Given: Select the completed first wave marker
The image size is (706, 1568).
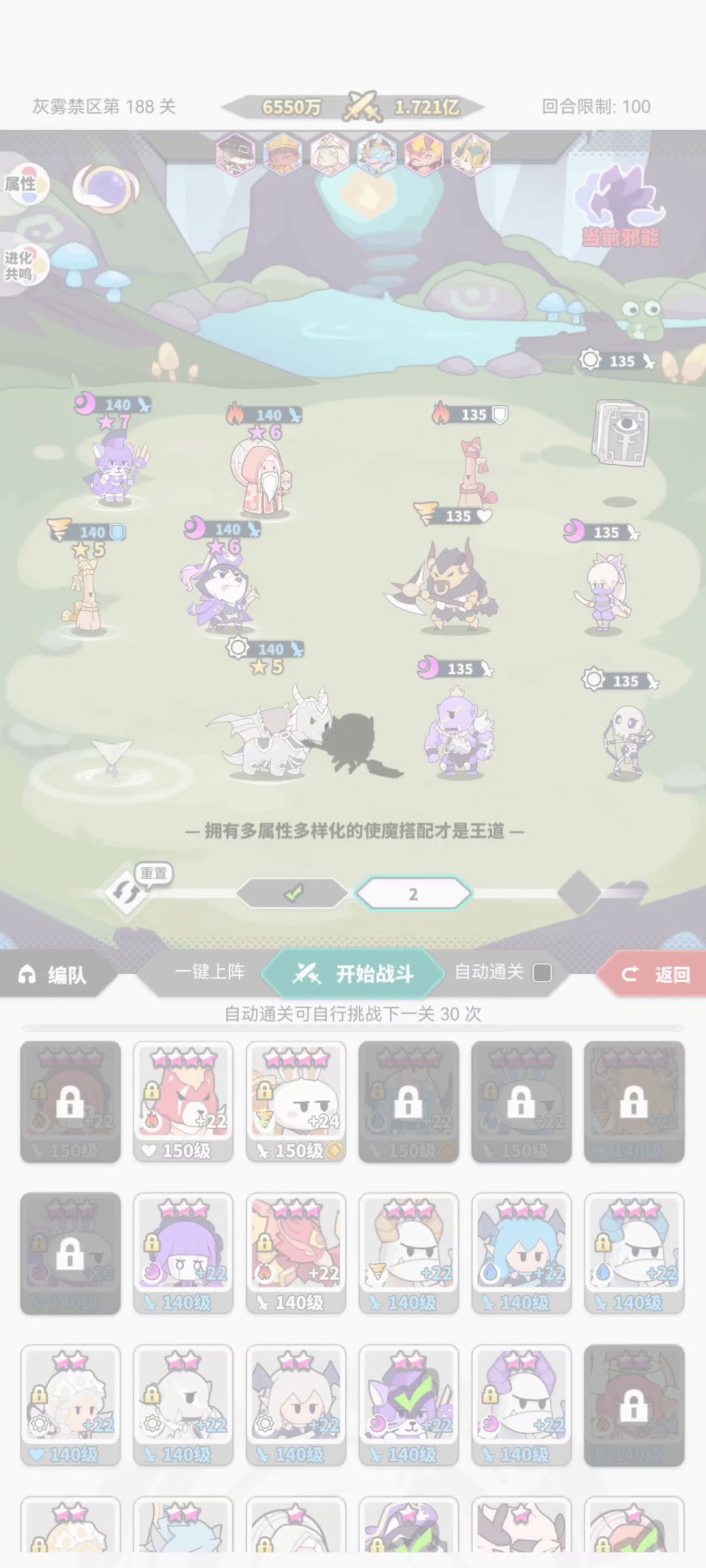Looking at the screenshot, I should [293, 893].
